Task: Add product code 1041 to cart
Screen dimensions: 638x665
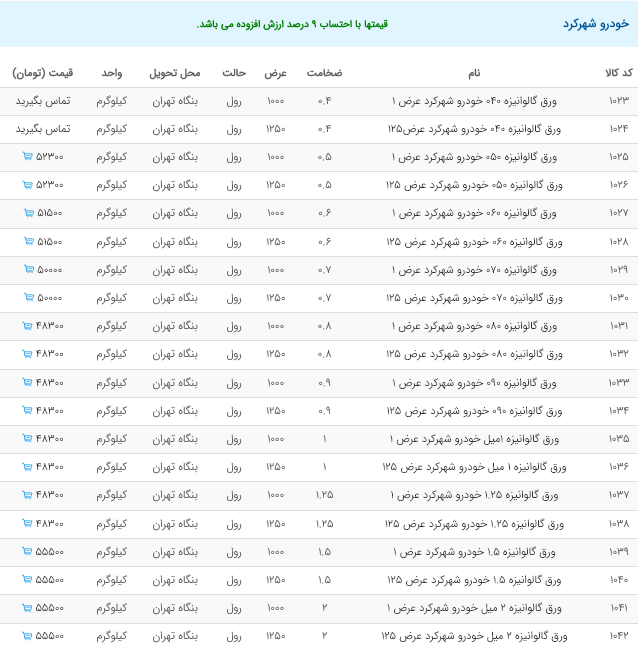Action: (x=27, y=608)
